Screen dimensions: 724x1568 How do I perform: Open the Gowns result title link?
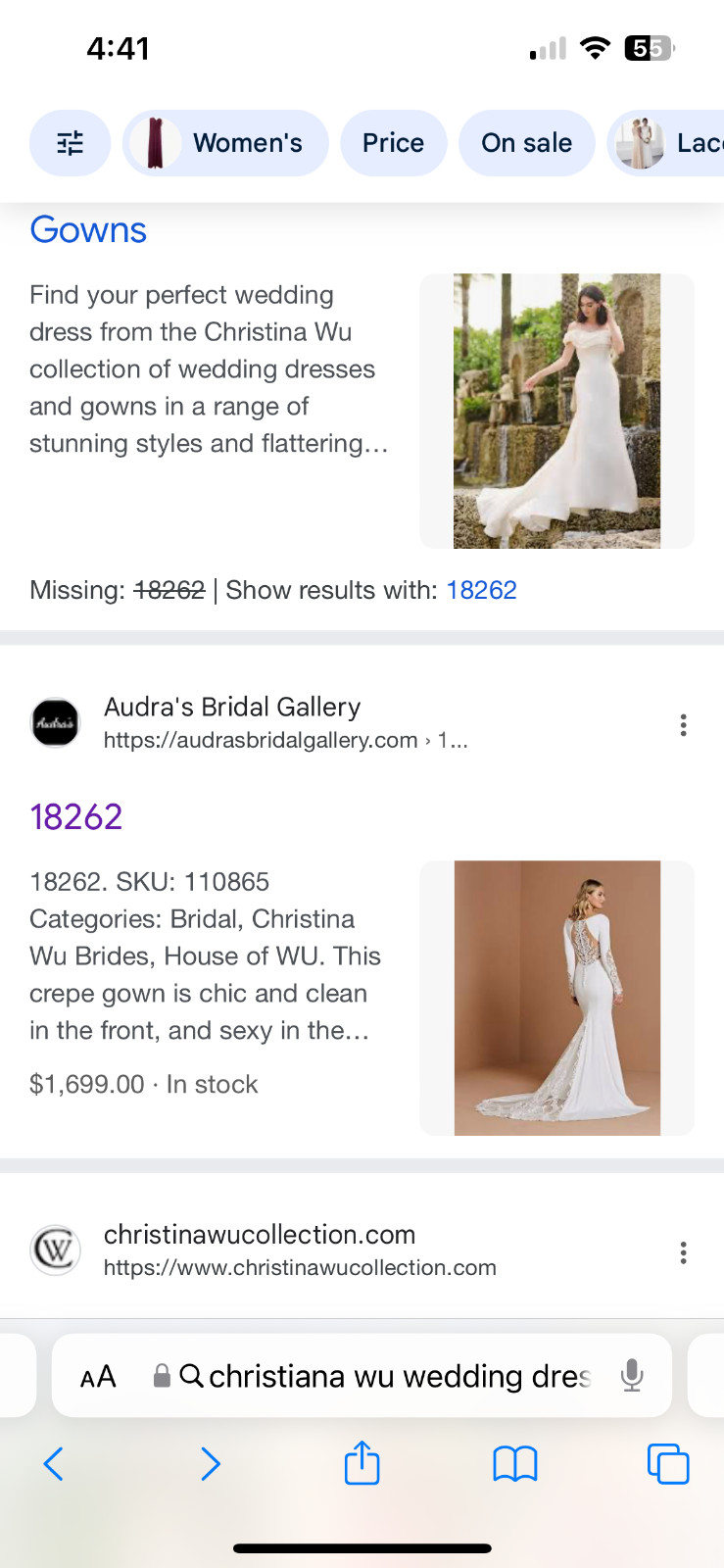pyautogui.click(x=88, y=230)
